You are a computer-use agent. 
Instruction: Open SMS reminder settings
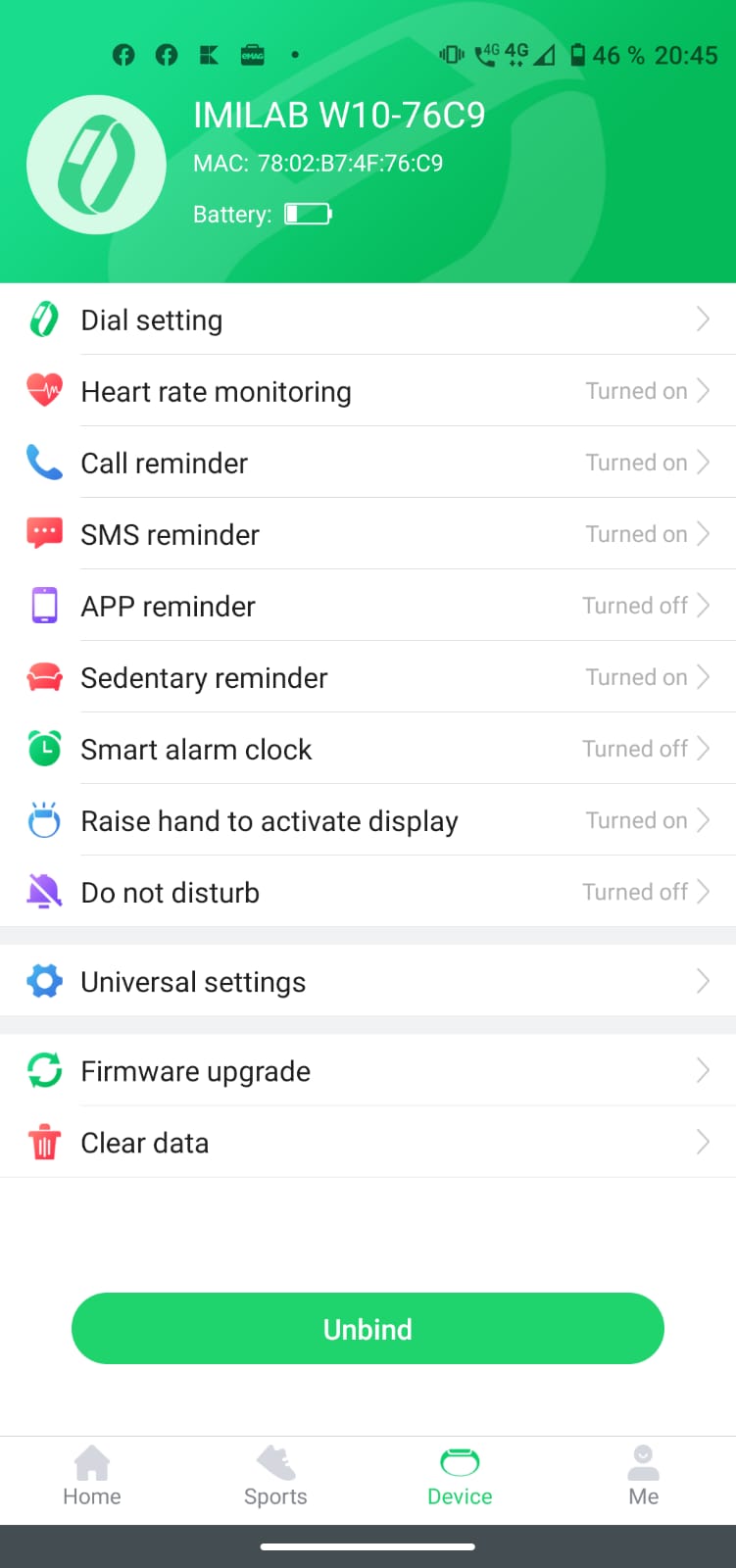click(x=368, y=534)
